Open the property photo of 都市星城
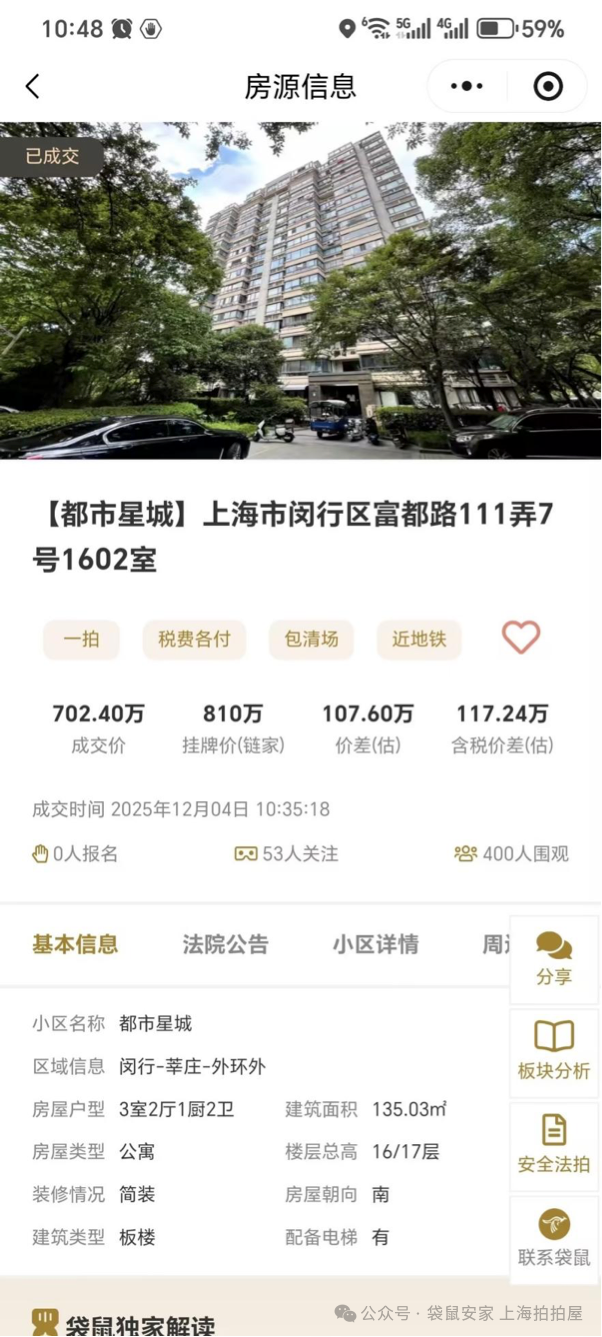 300,290
